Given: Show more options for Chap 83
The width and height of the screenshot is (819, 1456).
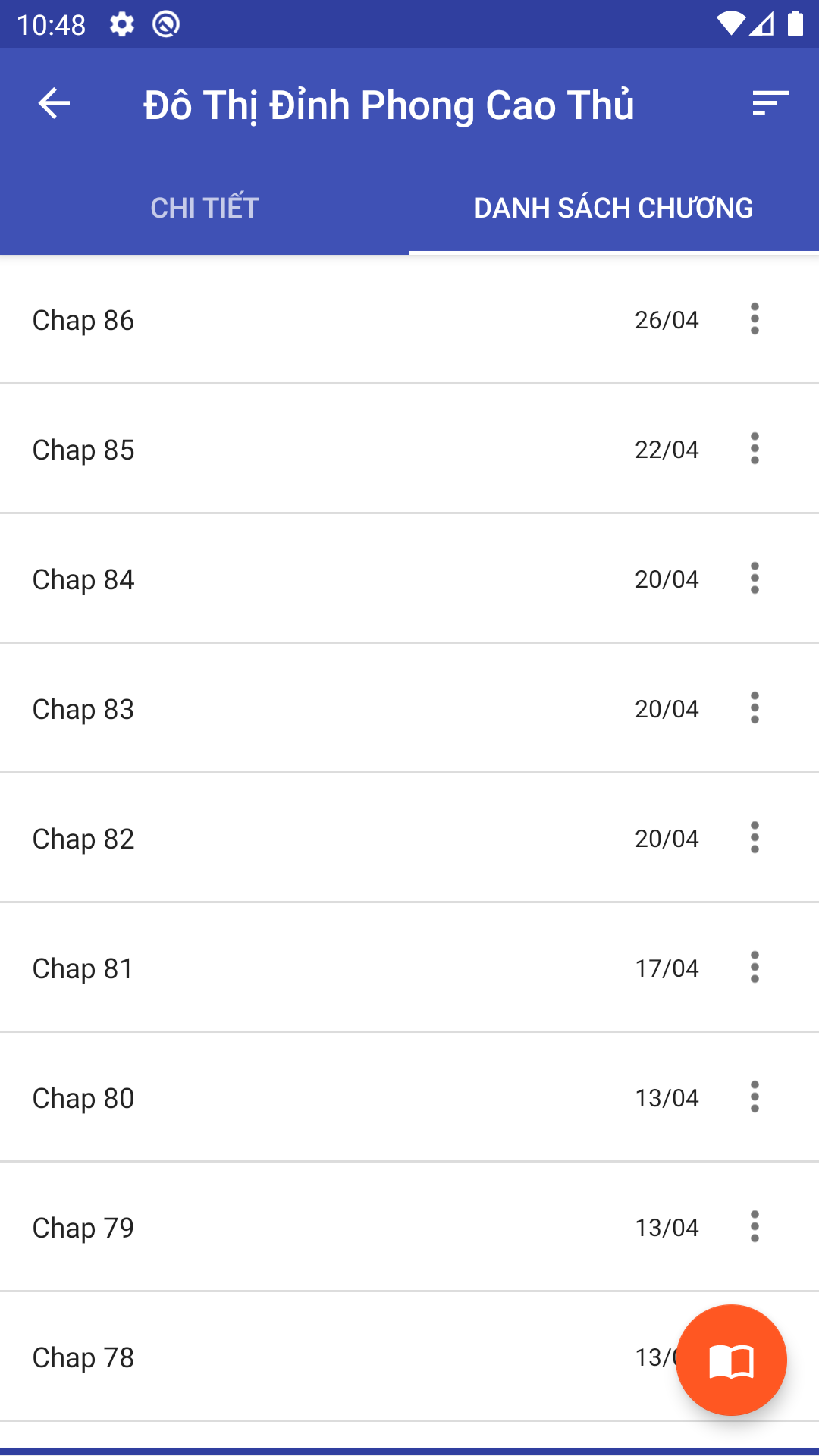Looking at the screenshot, I should point(755,708).
